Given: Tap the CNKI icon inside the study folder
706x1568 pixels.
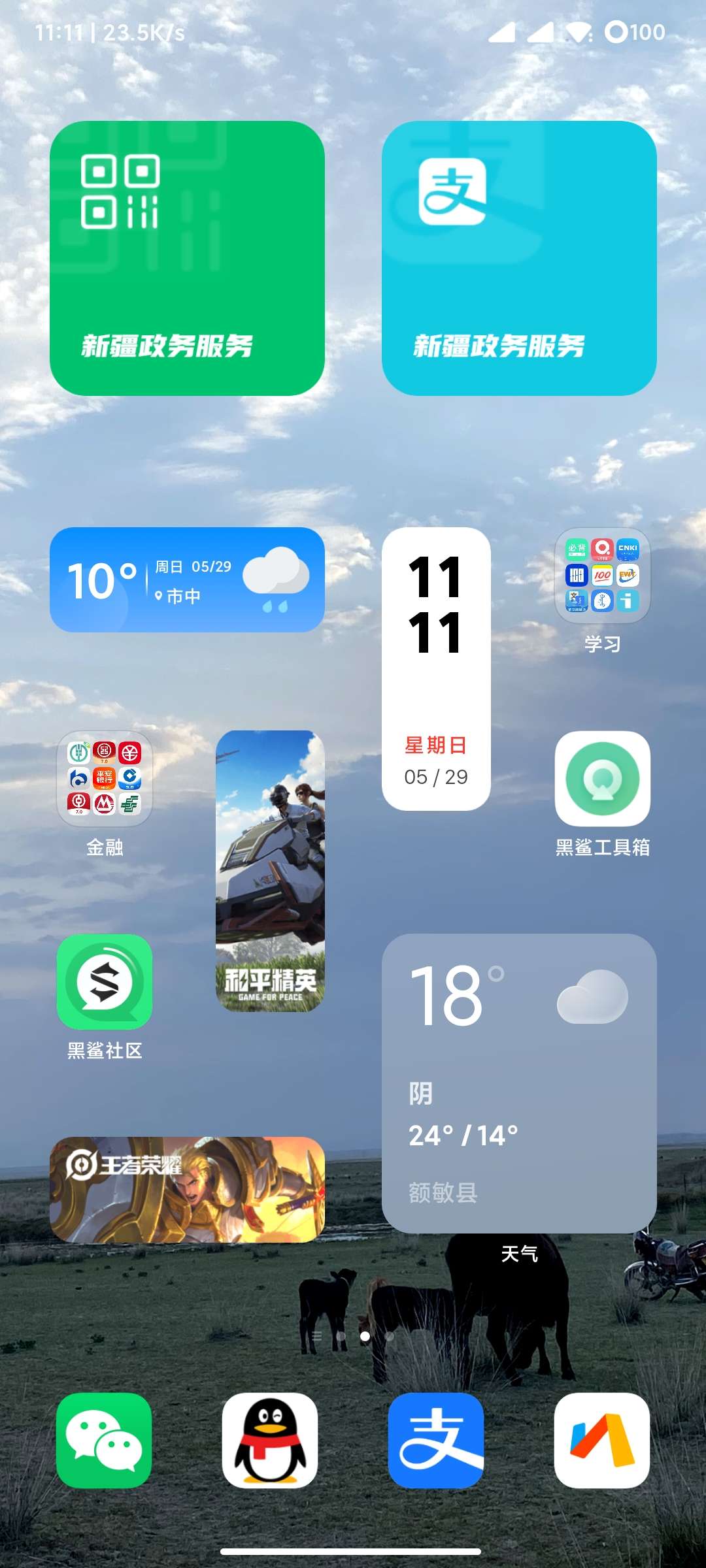Looking at the screenshot, I should pos(626,547).
